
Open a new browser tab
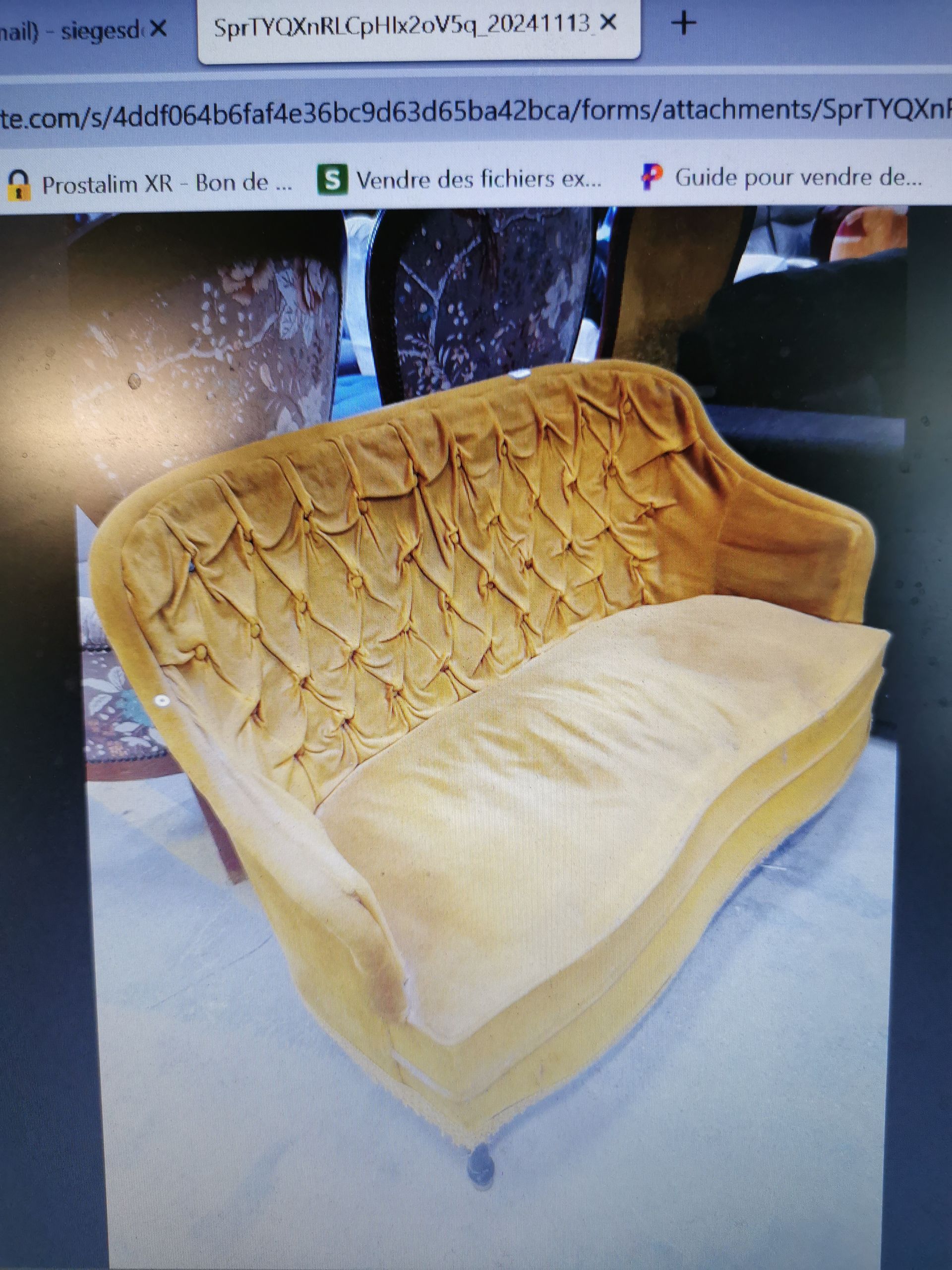[683, 23]
